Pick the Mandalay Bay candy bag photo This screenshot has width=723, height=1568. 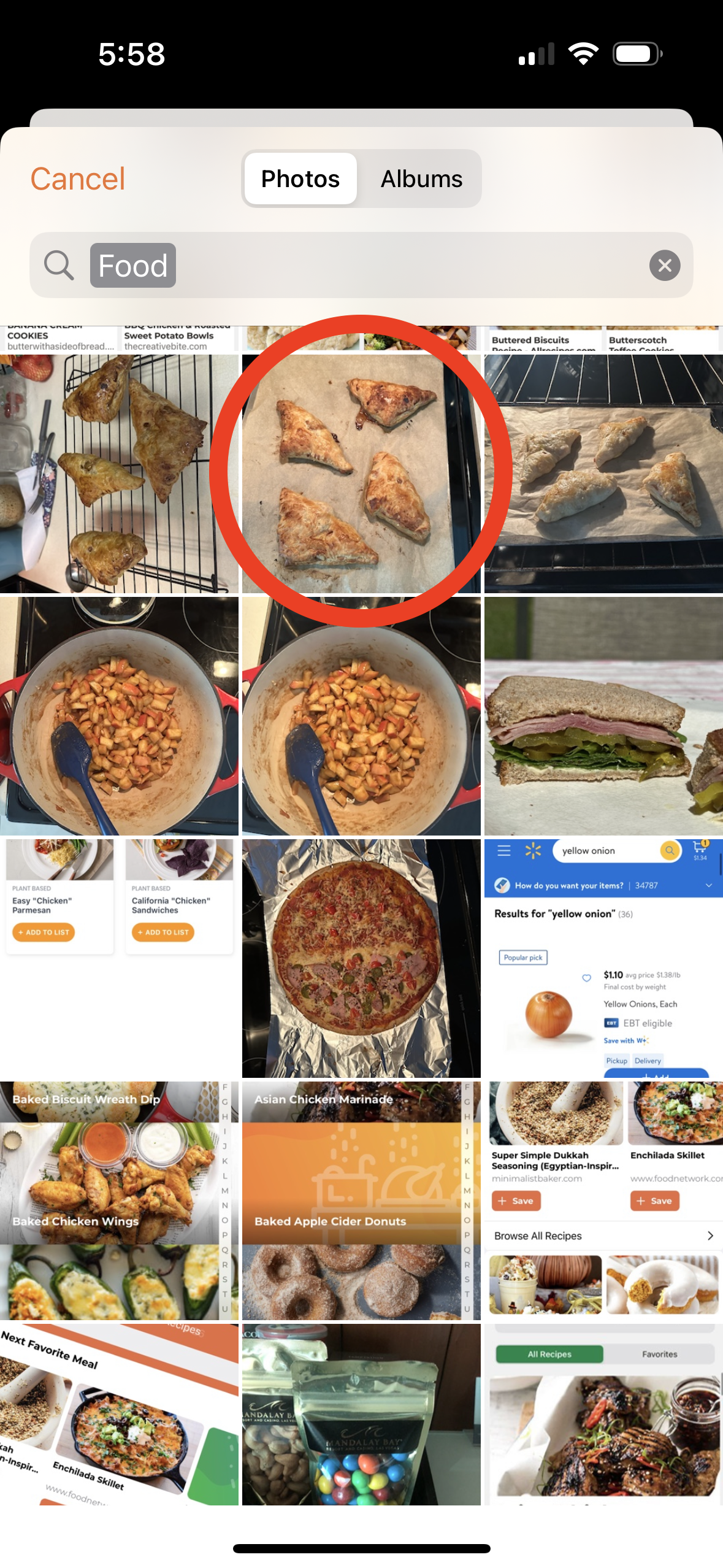(x=361, y=1414)
